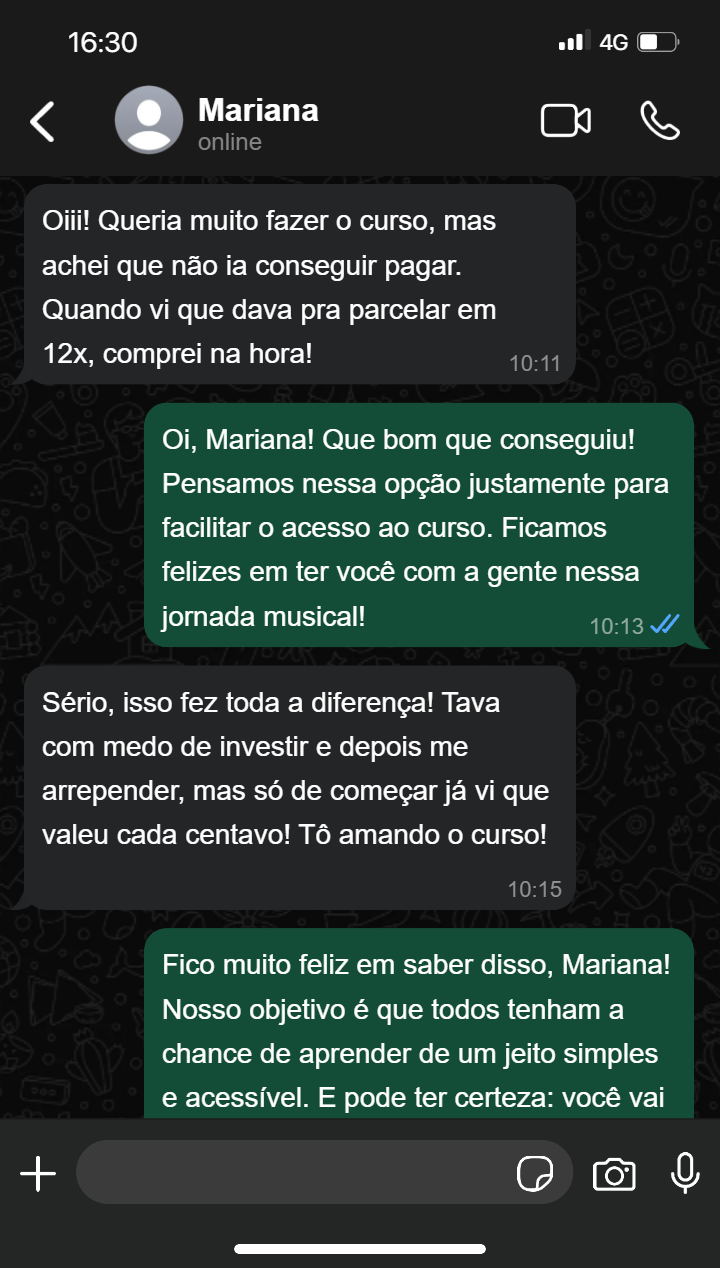Open the sticker picker
This screenshot has width=720, height=1268.
point(535,1173)
